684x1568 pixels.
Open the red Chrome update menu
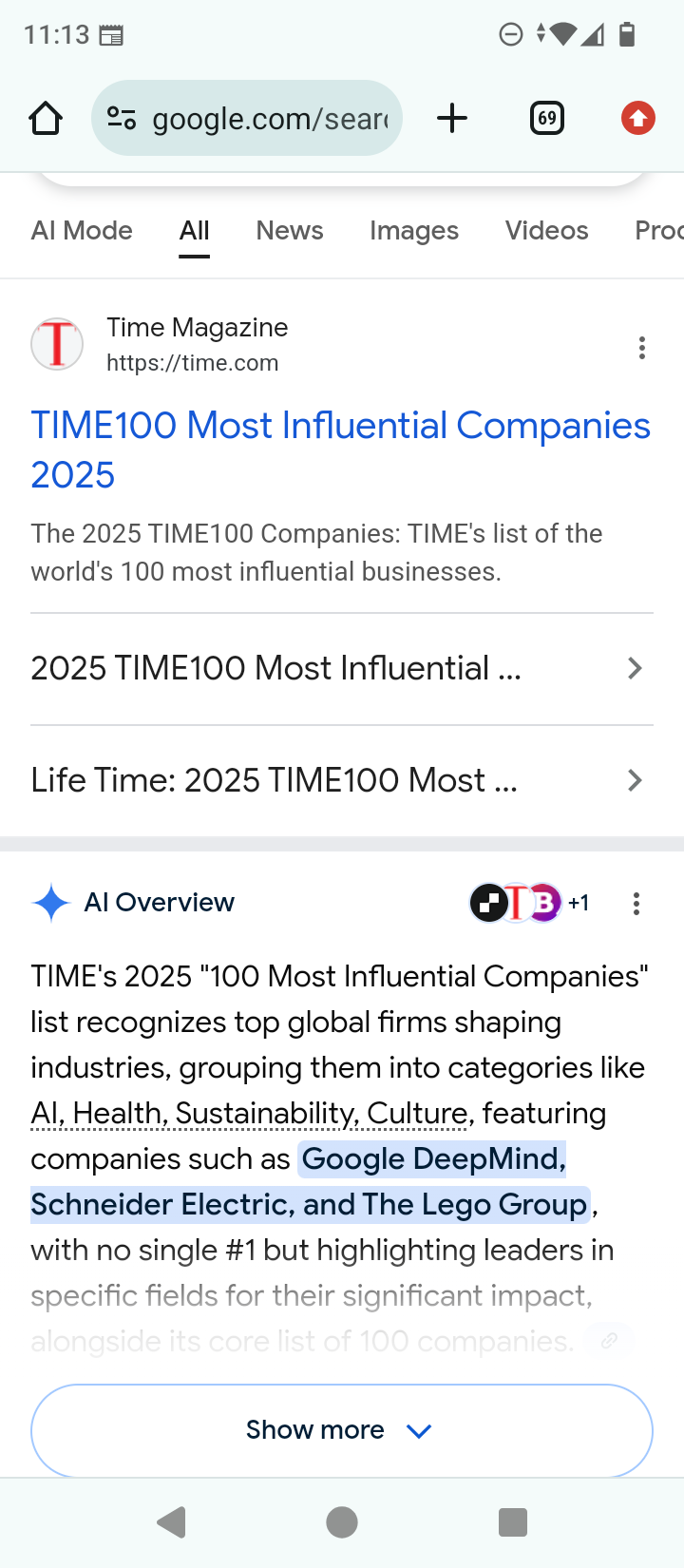pos(637,119)
